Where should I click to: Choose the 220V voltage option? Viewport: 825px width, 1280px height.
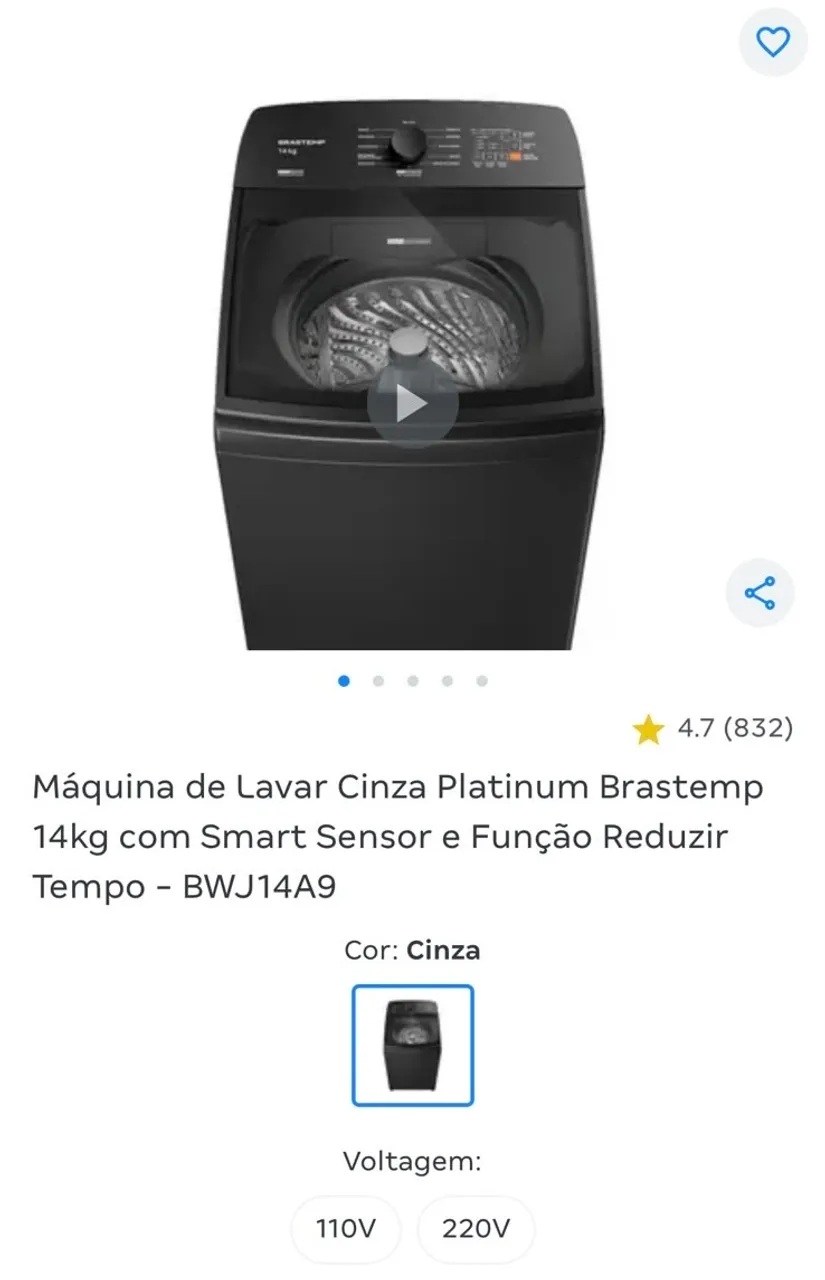click(476, 1228)
